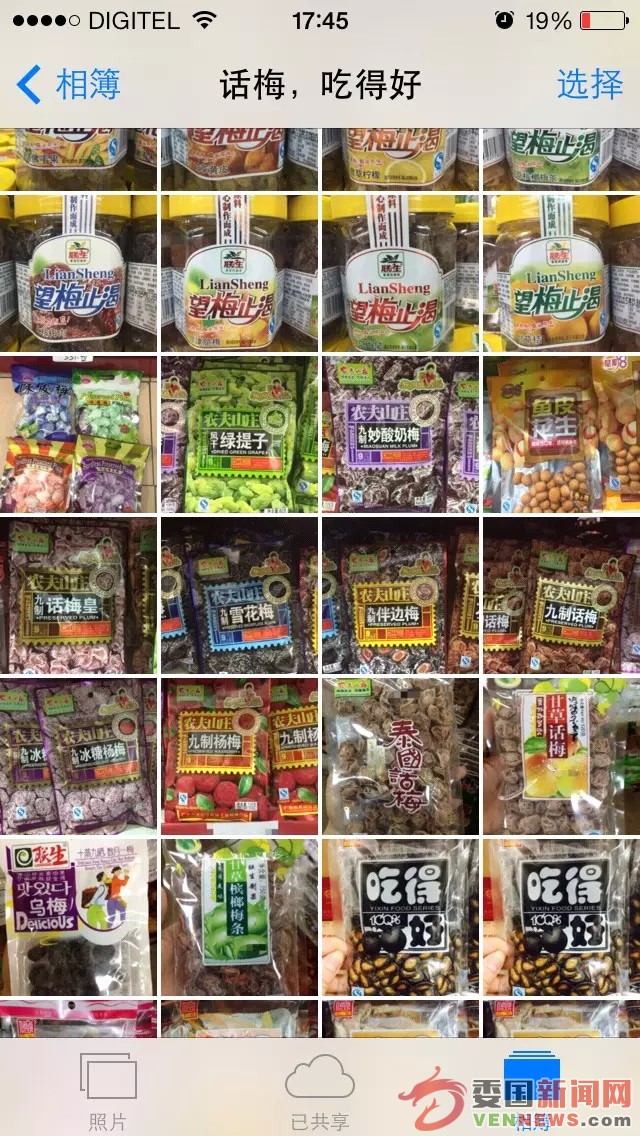
Task: Open the 雪花梅 package photo
Action: coord(239,595)
